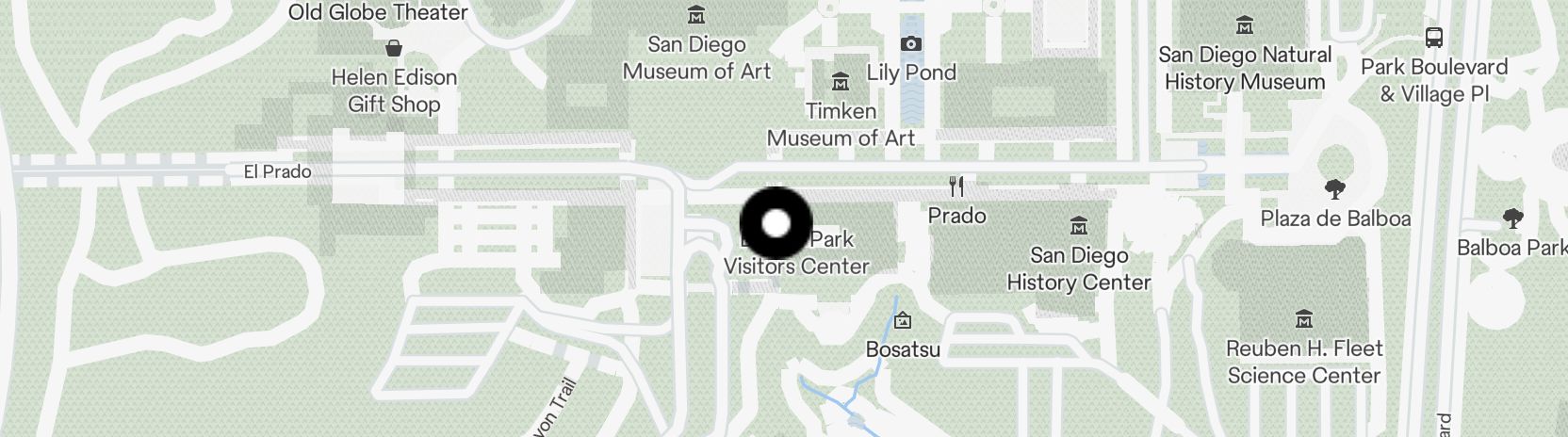Select the Prado restaurant marker
The image size is (1568, 437).
pyautogui.click(x=956, y=186)
